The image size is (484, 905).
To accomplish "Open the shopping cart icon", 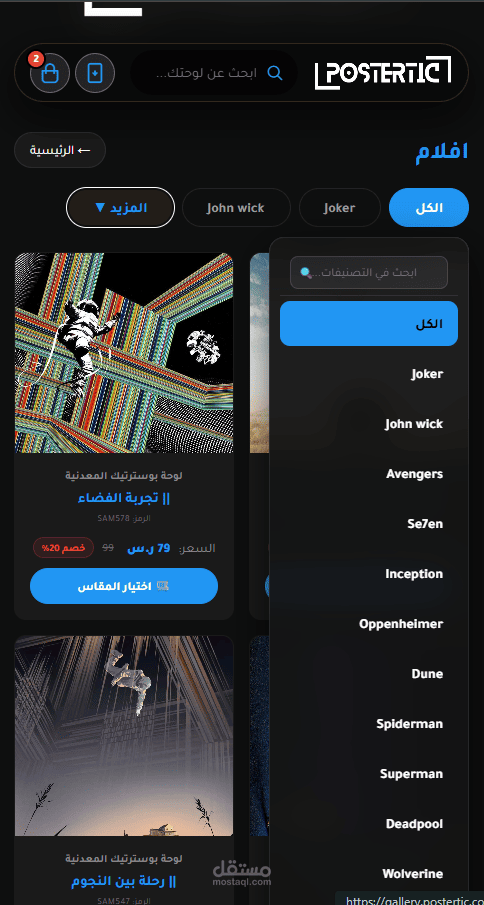I will click(50, 73).
